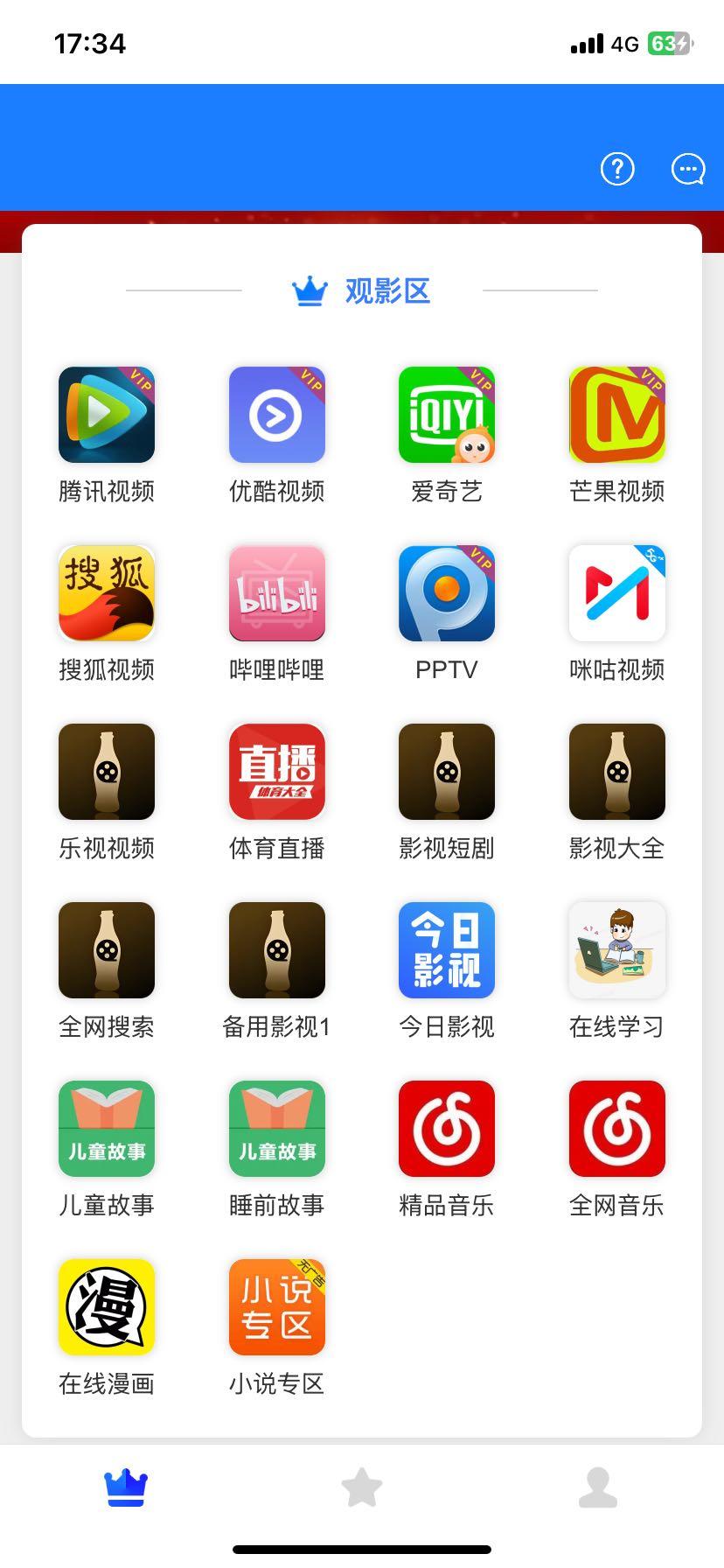Open 在线漫画

coord(107,1307)
